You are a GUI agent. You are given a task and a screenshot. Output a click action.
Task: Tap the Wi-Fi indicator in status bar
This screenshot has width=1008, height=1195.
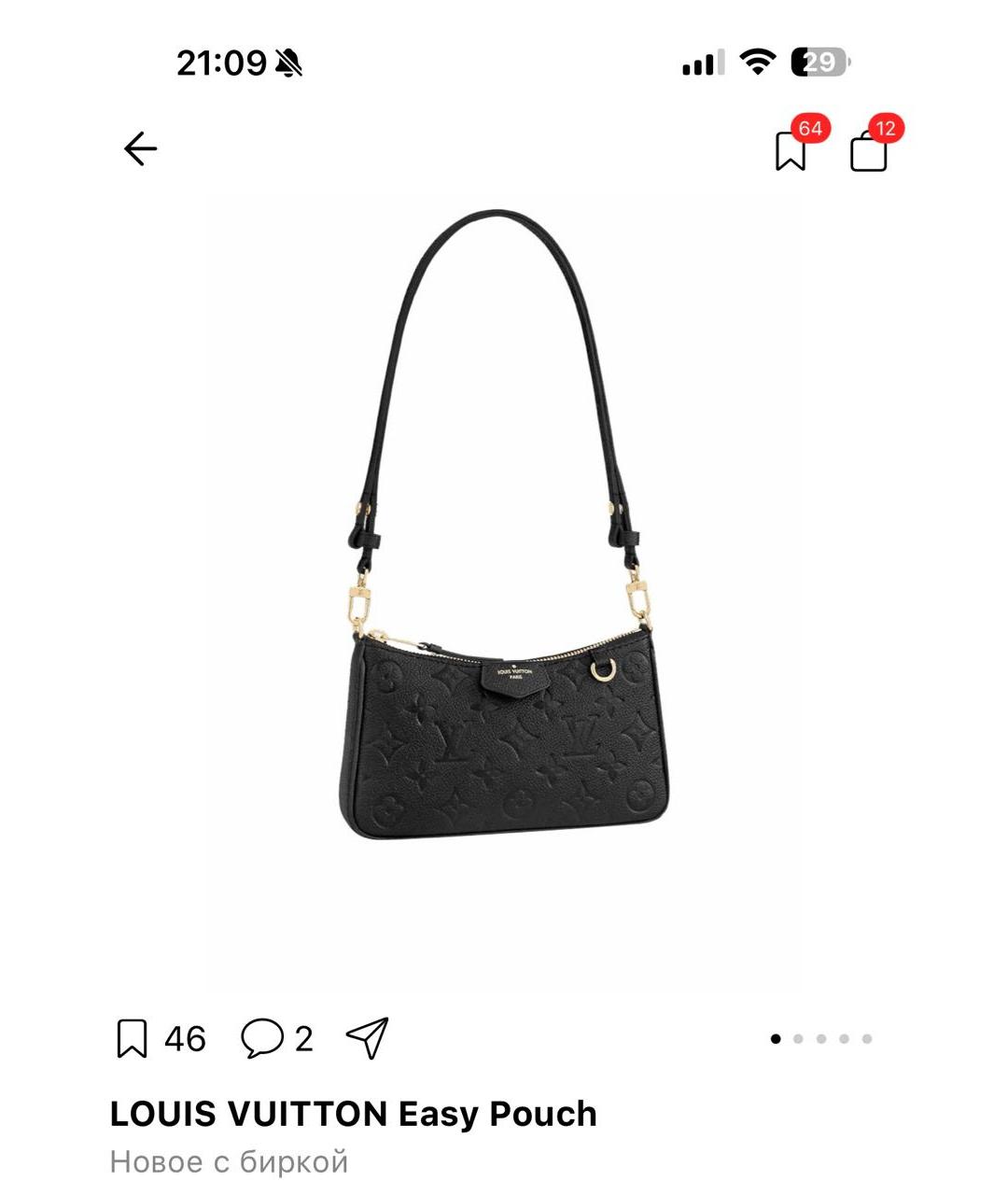[758, 63]
